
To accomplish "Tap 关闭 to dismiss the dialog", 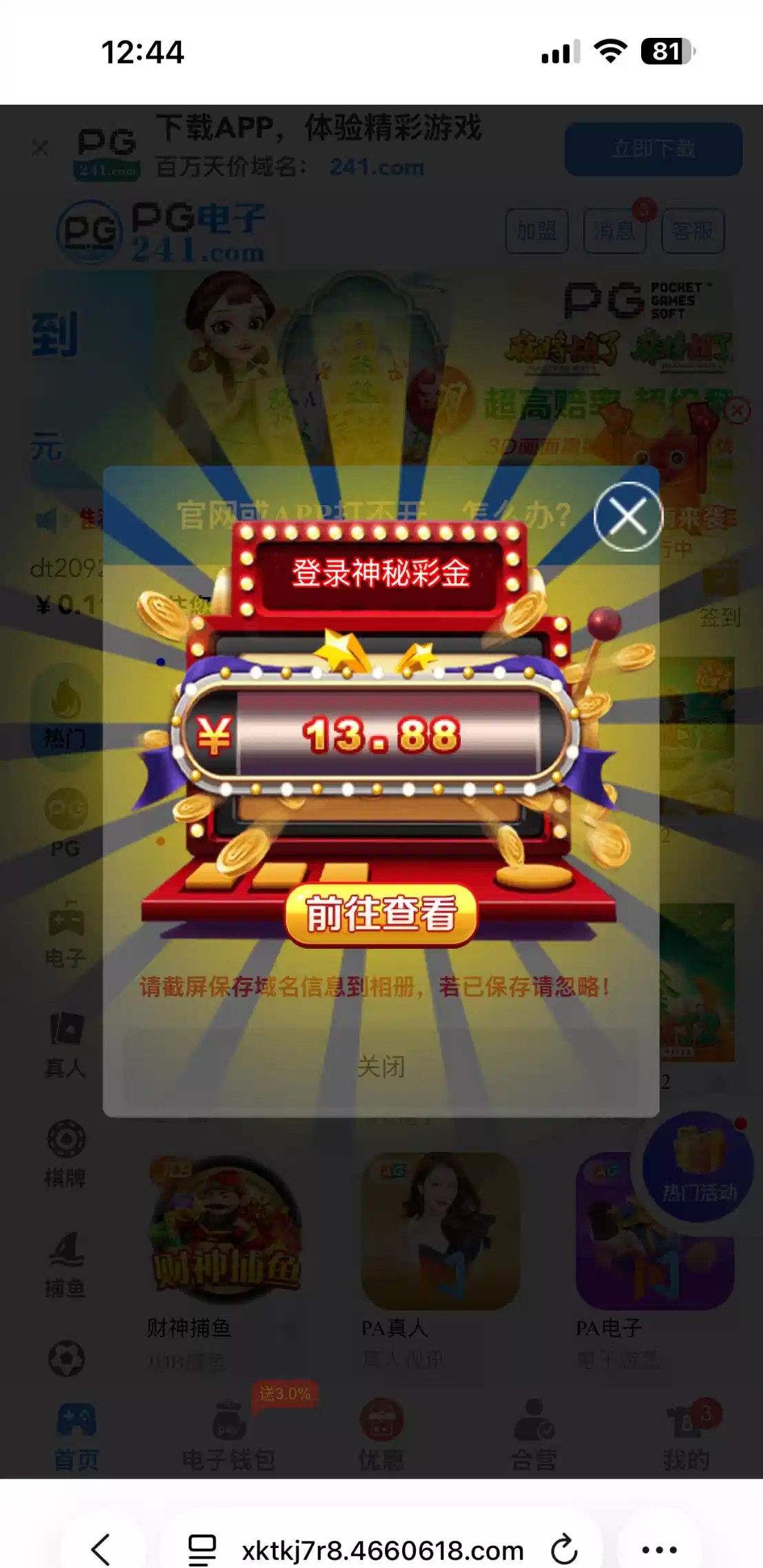I will pyautogui.click(x=381, y=1067).
